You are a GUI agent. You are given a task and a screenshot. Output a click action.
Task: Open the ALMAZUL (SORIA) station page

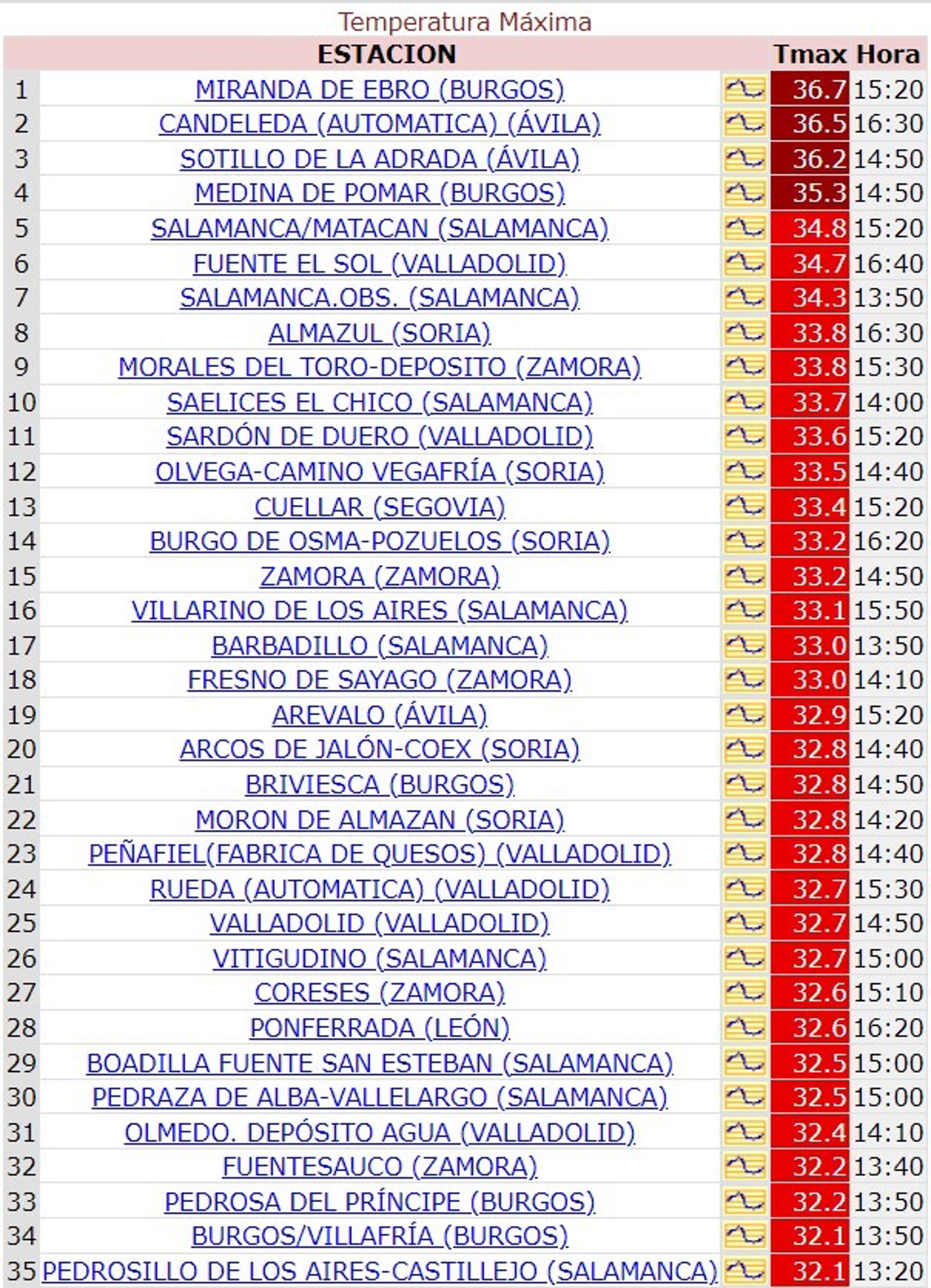(380, 334)
